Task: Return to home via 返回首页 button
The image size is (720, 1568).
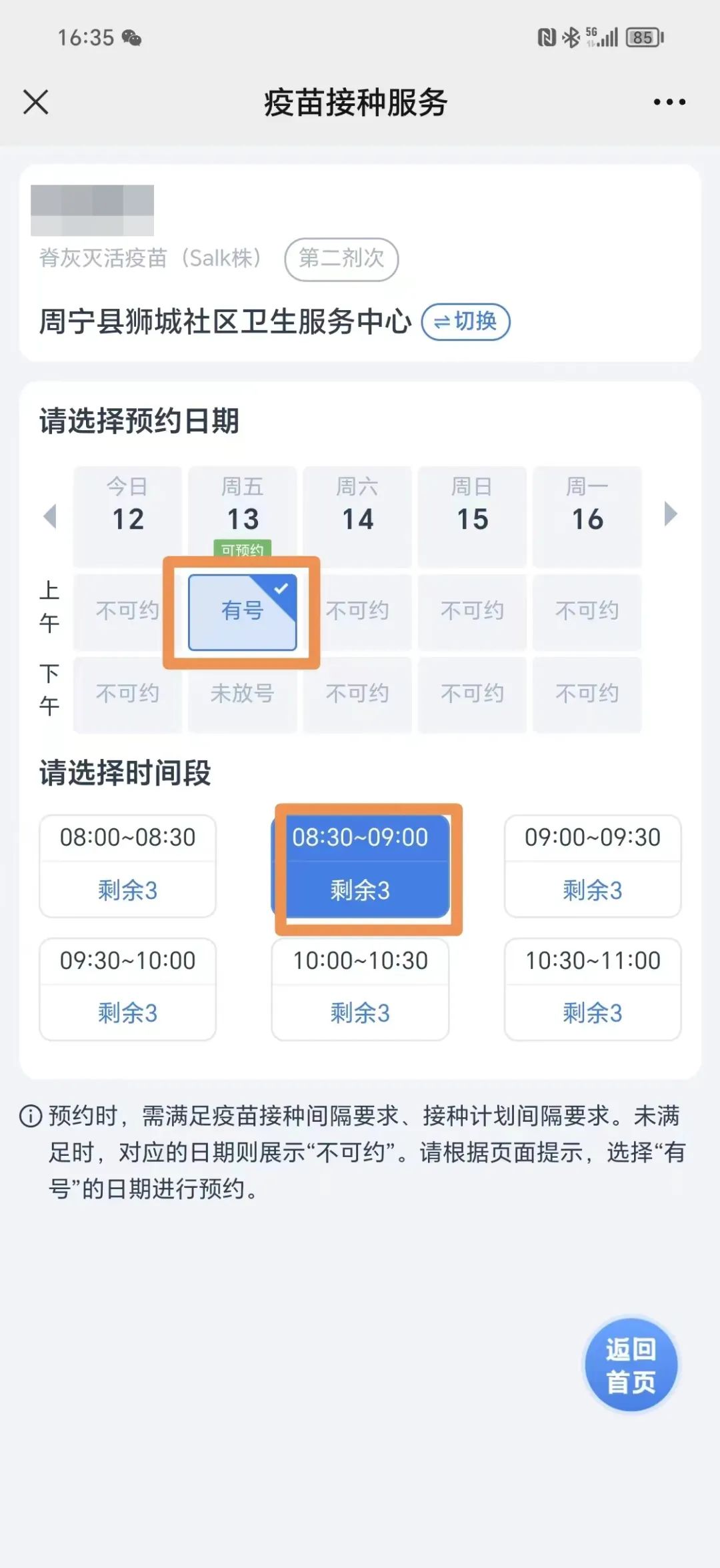Action: click(631, 1365)
